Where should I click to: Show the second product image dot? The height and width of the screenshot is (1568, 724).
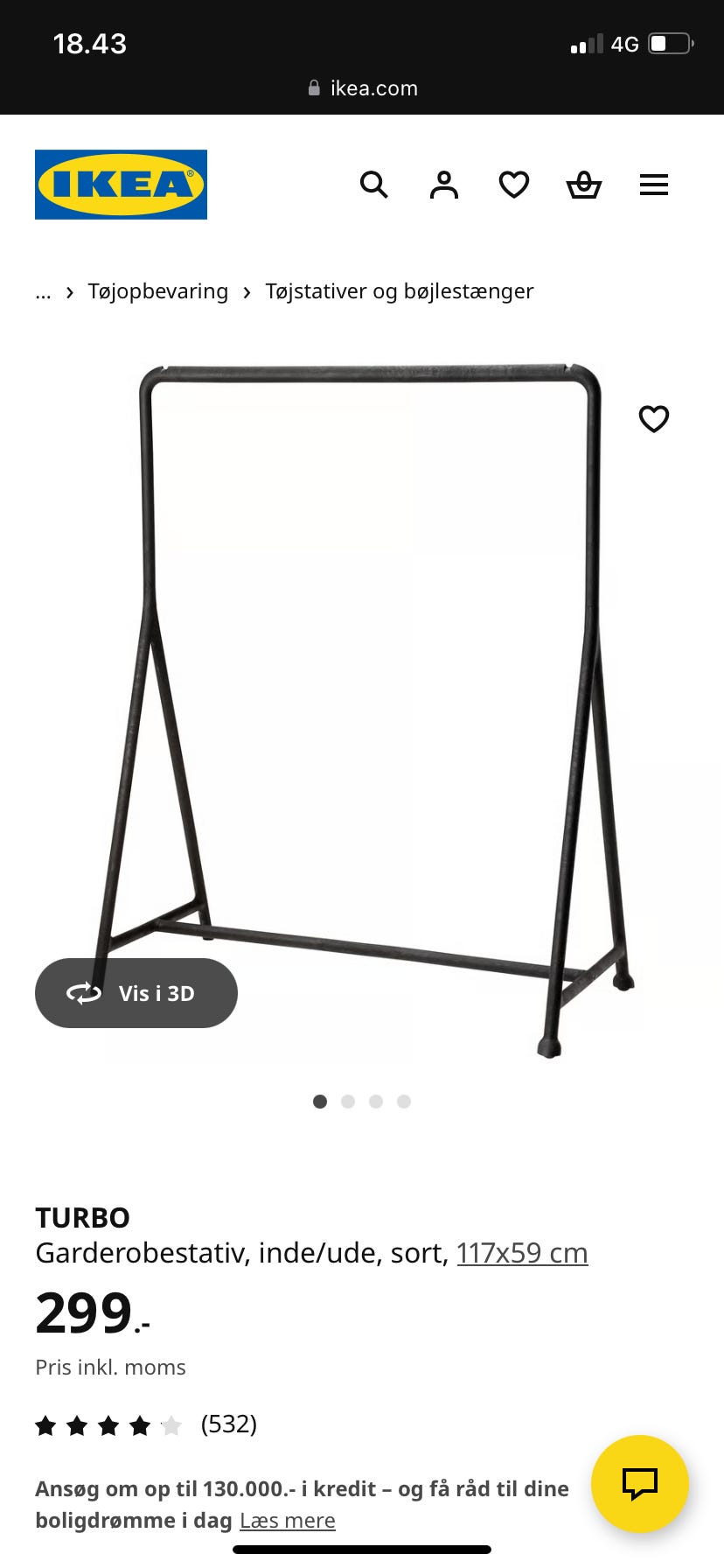[x=348, y=1102]
